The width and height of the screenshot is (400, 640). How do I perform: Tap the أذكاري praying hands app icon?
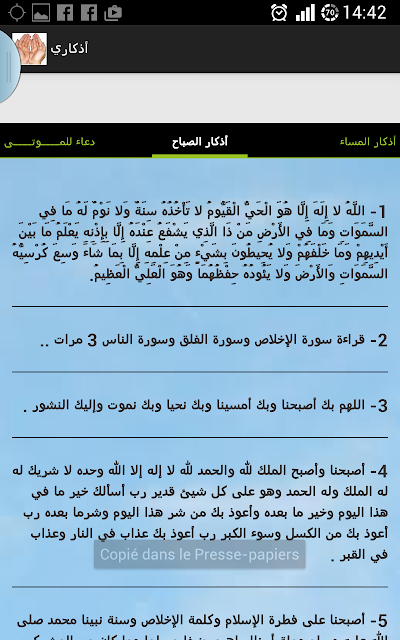(x=30, y=49)
